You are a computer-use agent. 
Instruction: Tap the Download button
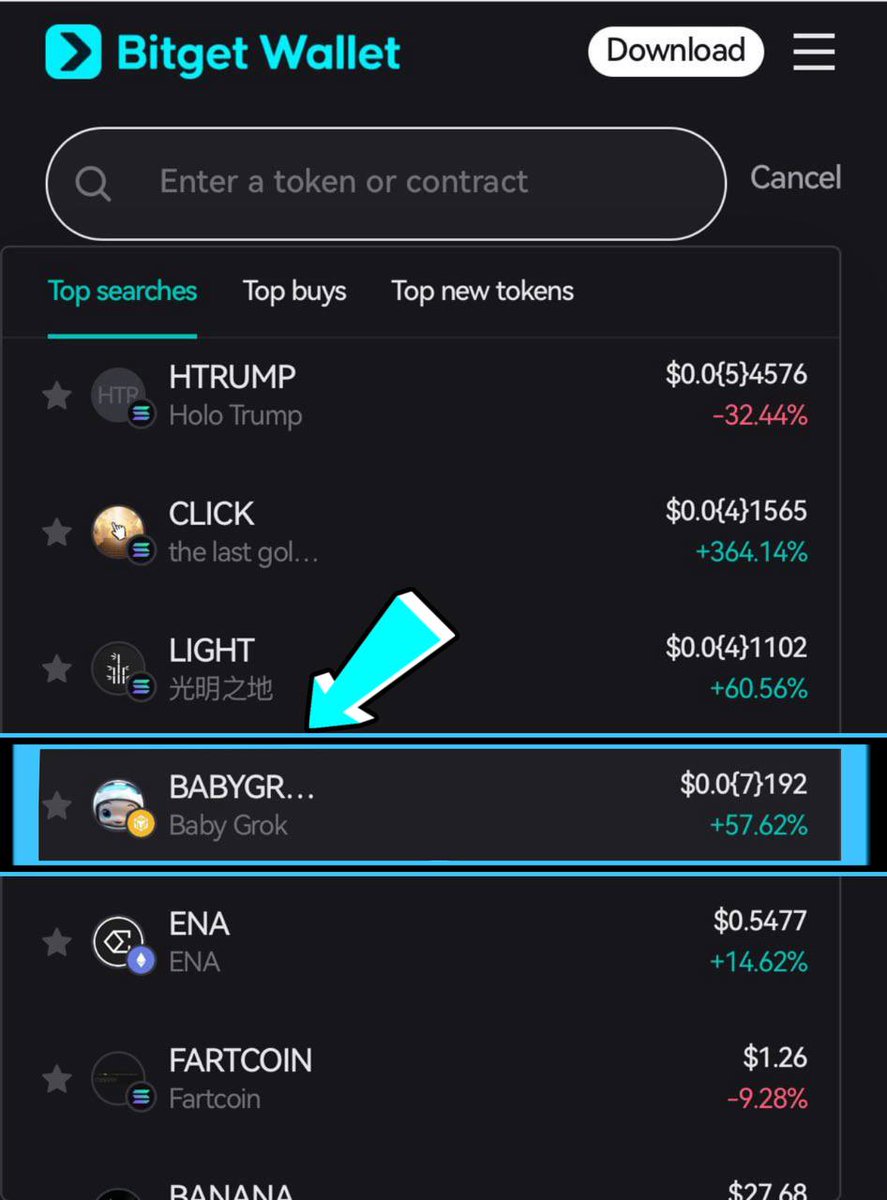click(x=675, y=51)
